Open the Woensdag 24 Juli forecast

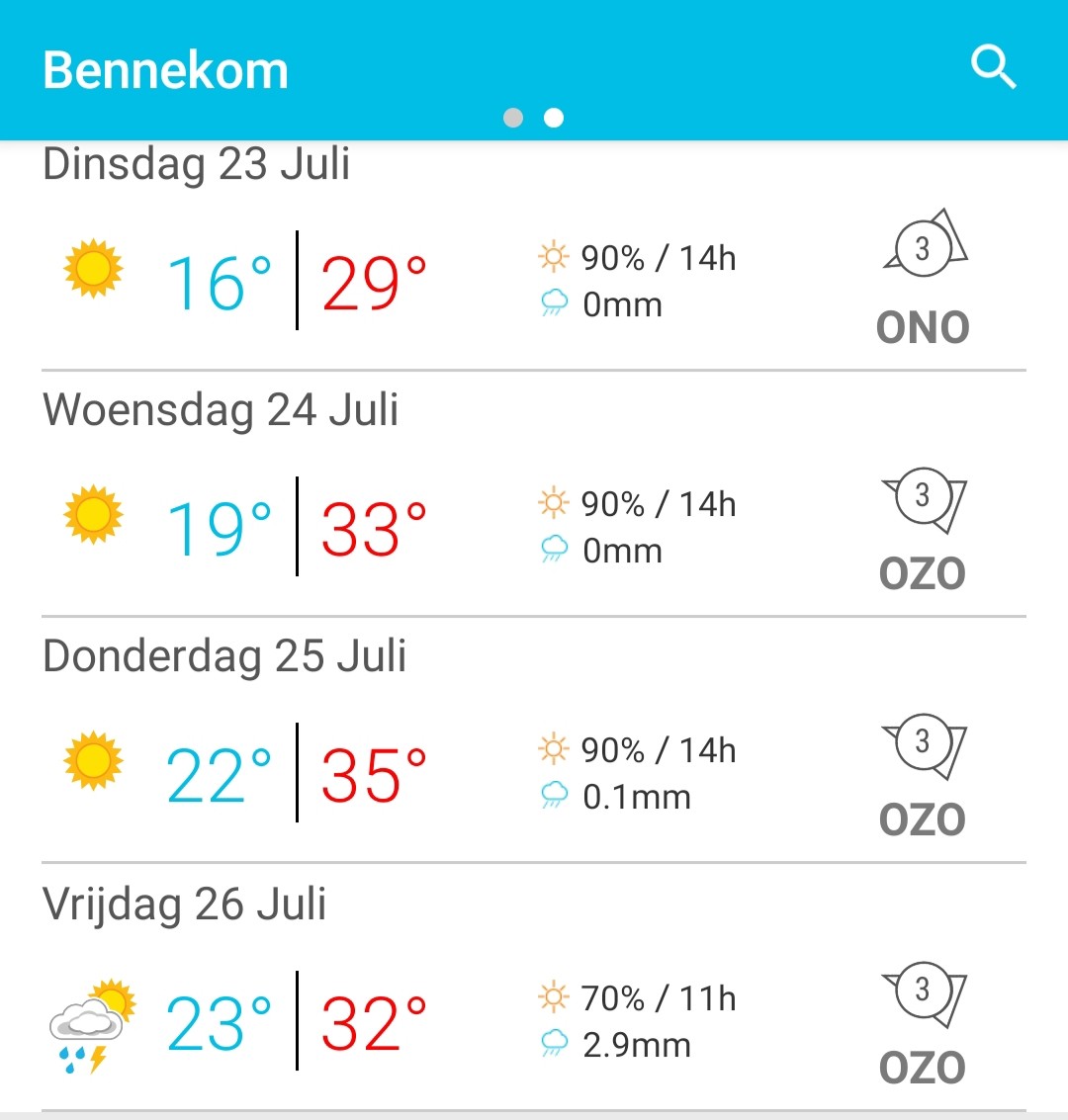point(534,494)
